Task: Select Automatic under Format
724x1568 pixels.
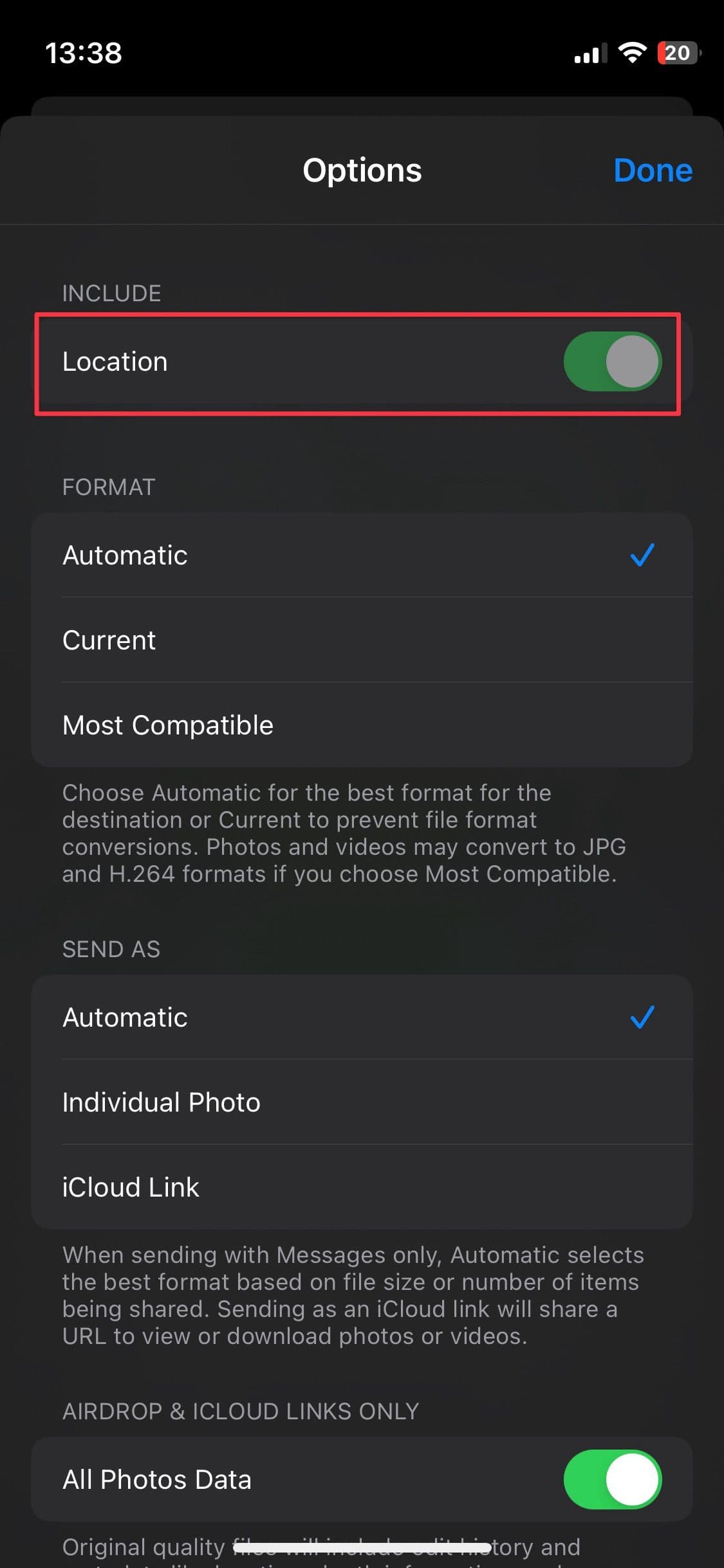Action: (x=360, y=555)
